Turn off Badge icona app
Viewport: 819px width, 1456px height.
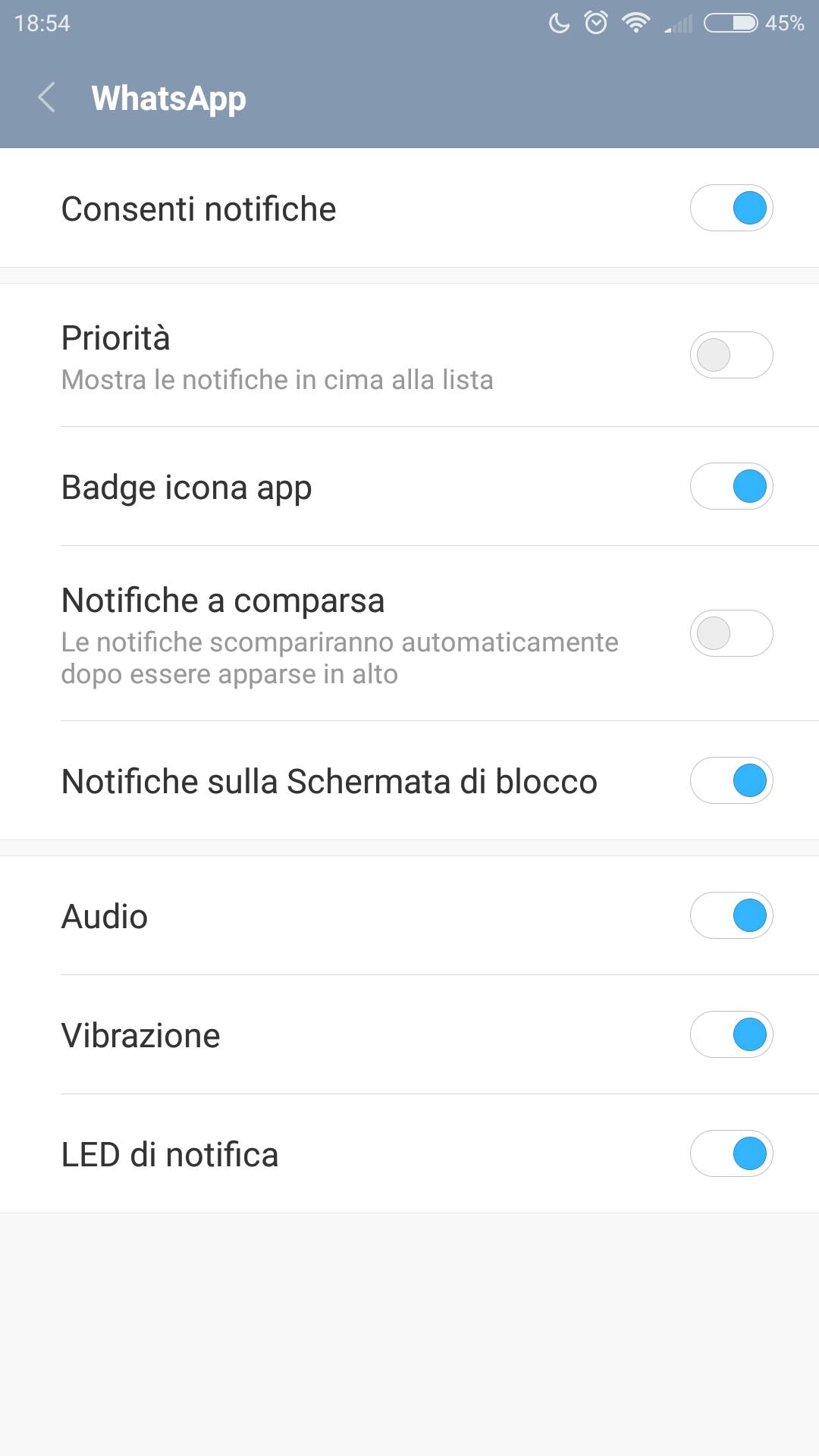click(x=731, y=486)
